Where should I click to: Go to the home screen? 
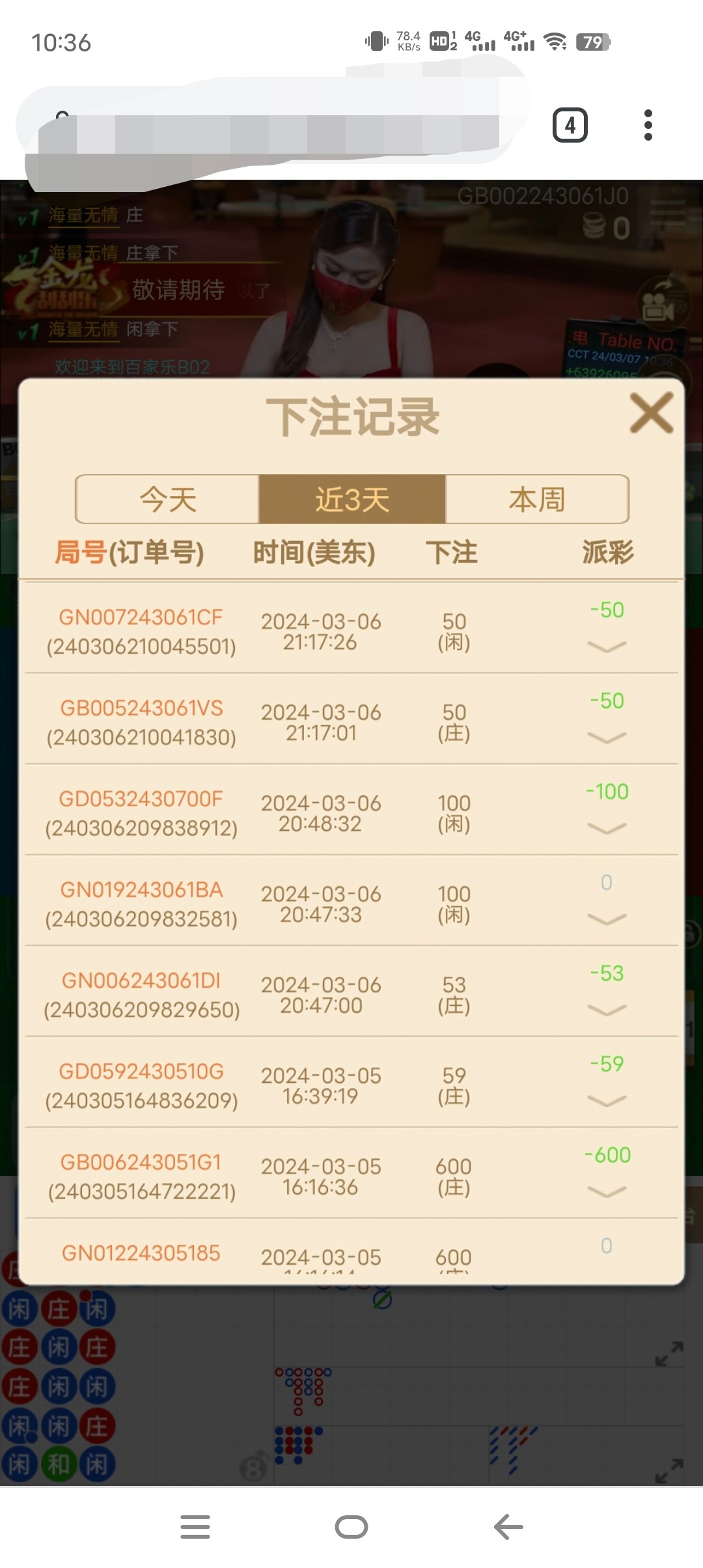point(351,1526)
